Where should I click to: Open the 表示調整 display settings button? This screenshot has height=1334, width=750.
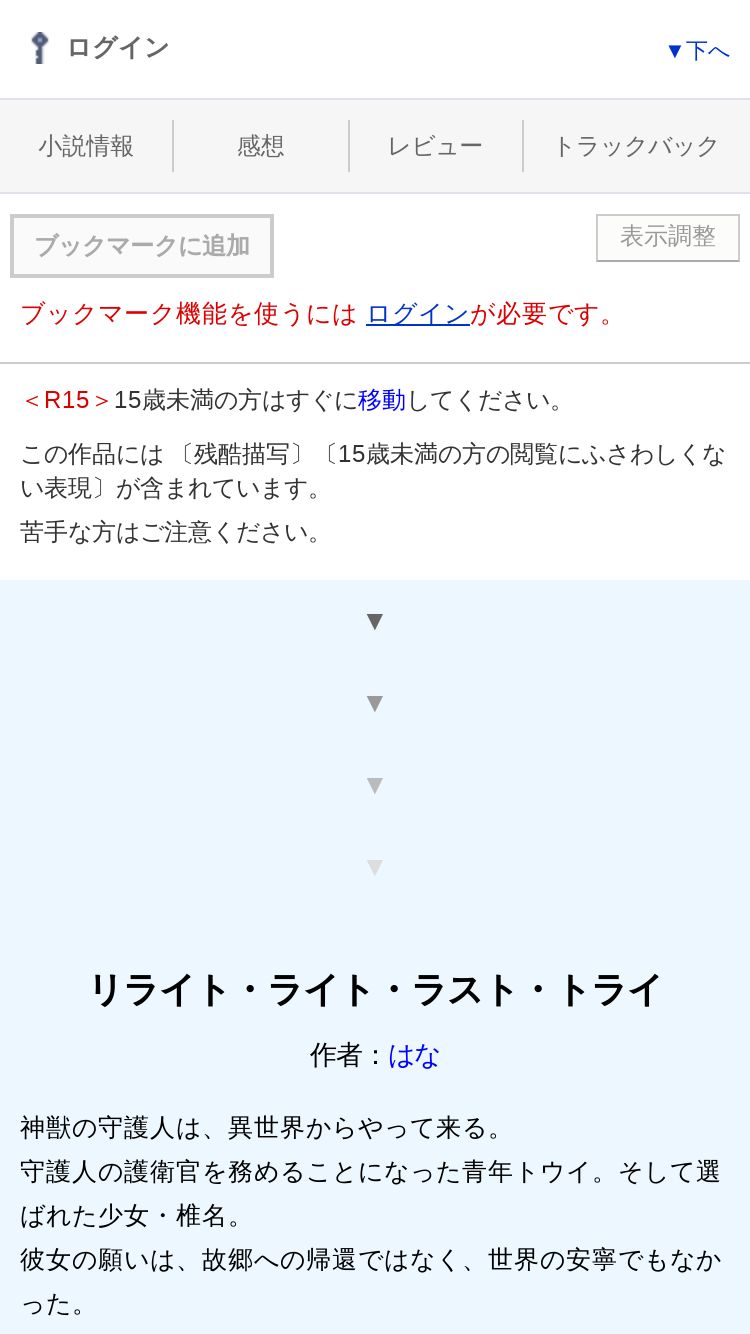point(668,238)
